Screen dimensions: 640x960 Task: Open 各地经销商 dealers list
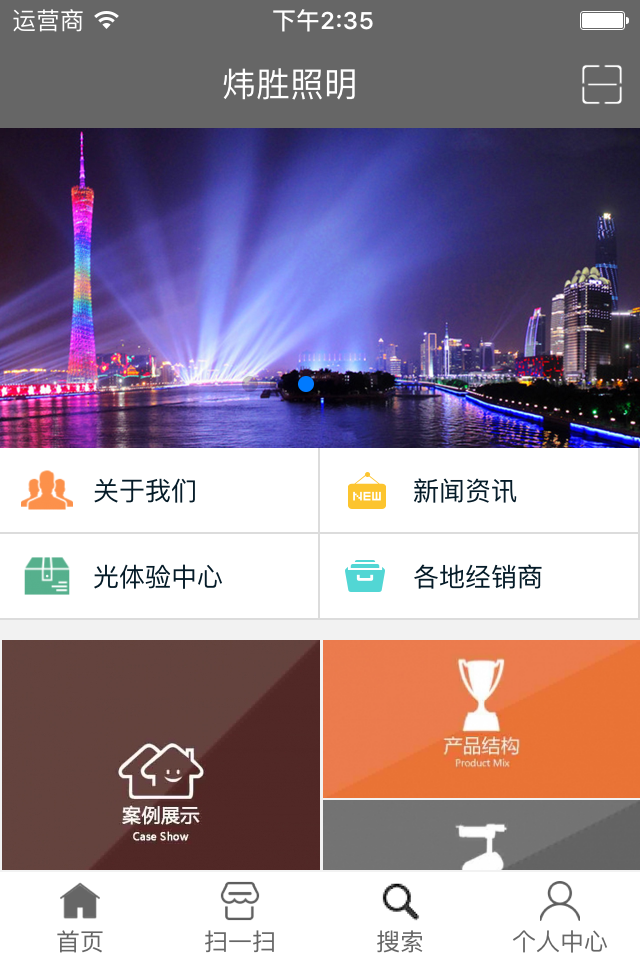click(x=480, y=577)
